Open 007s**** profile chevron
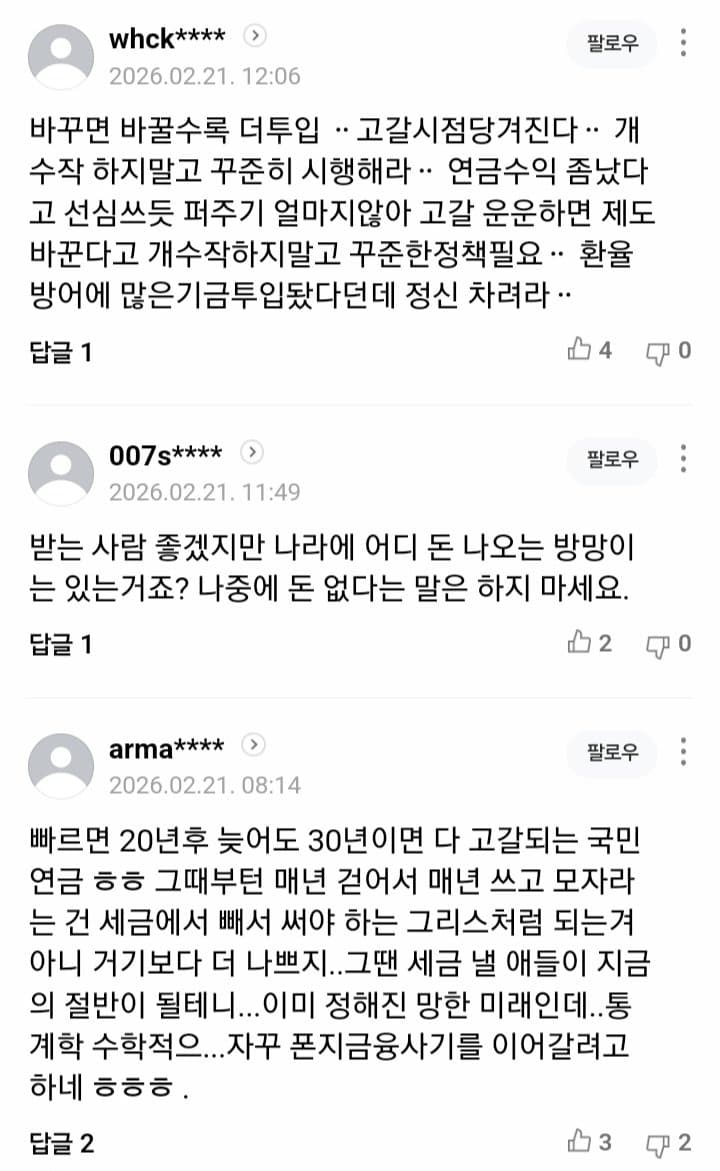This screenshot has width=720, height=1171. [253, 452]
